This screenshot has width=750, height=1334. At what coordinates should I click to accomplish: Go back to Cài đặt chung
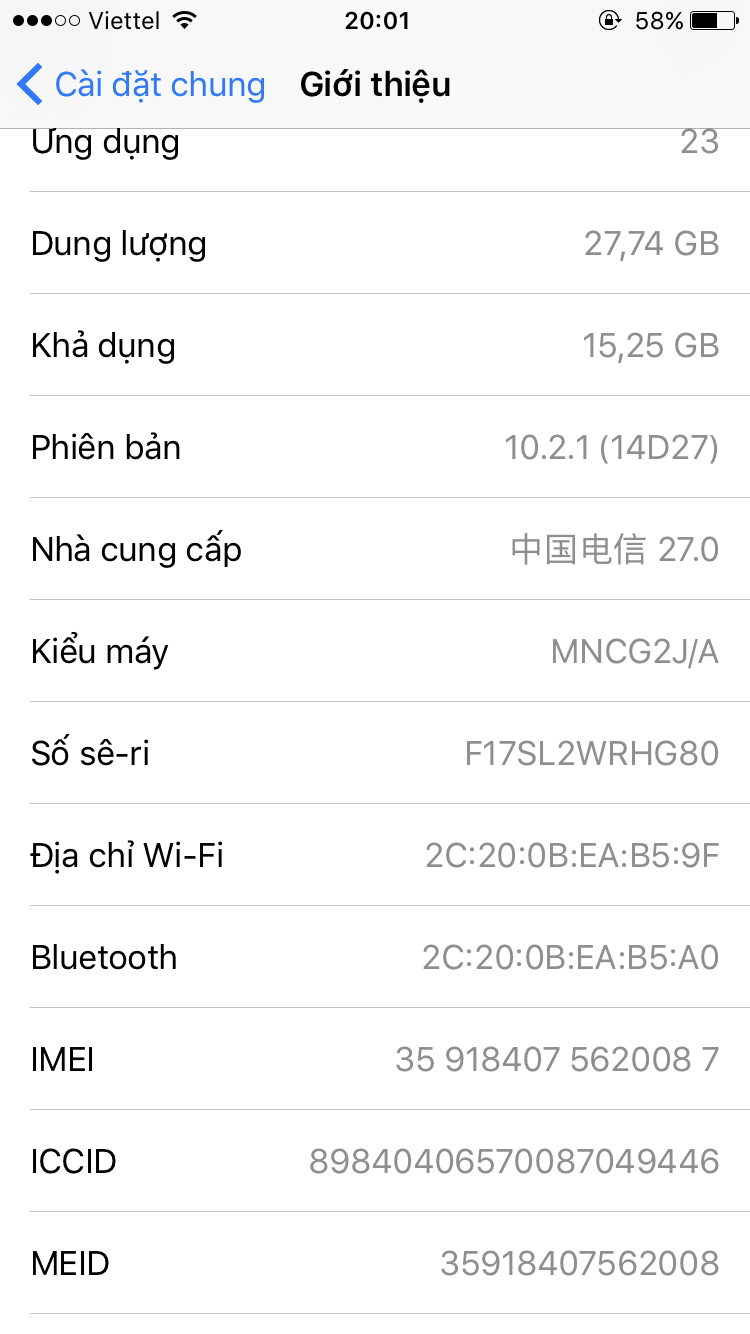(x=140, y=85)
